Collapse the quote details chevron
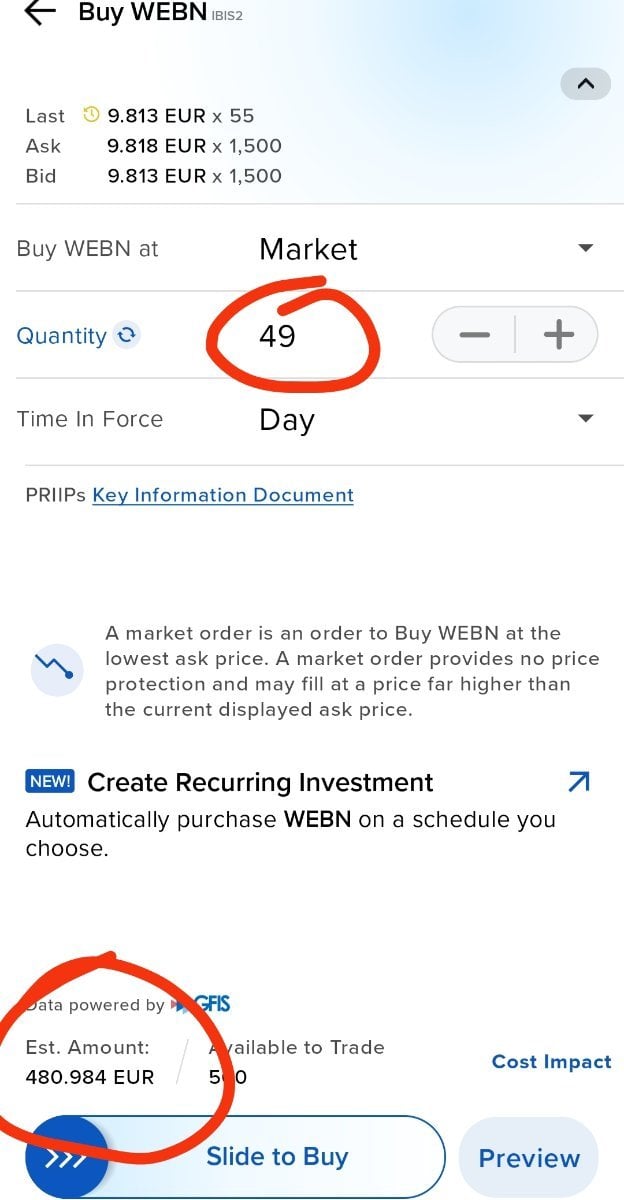Image resolution: width=624 pixels, height=1200 pixels. point(586,84)
